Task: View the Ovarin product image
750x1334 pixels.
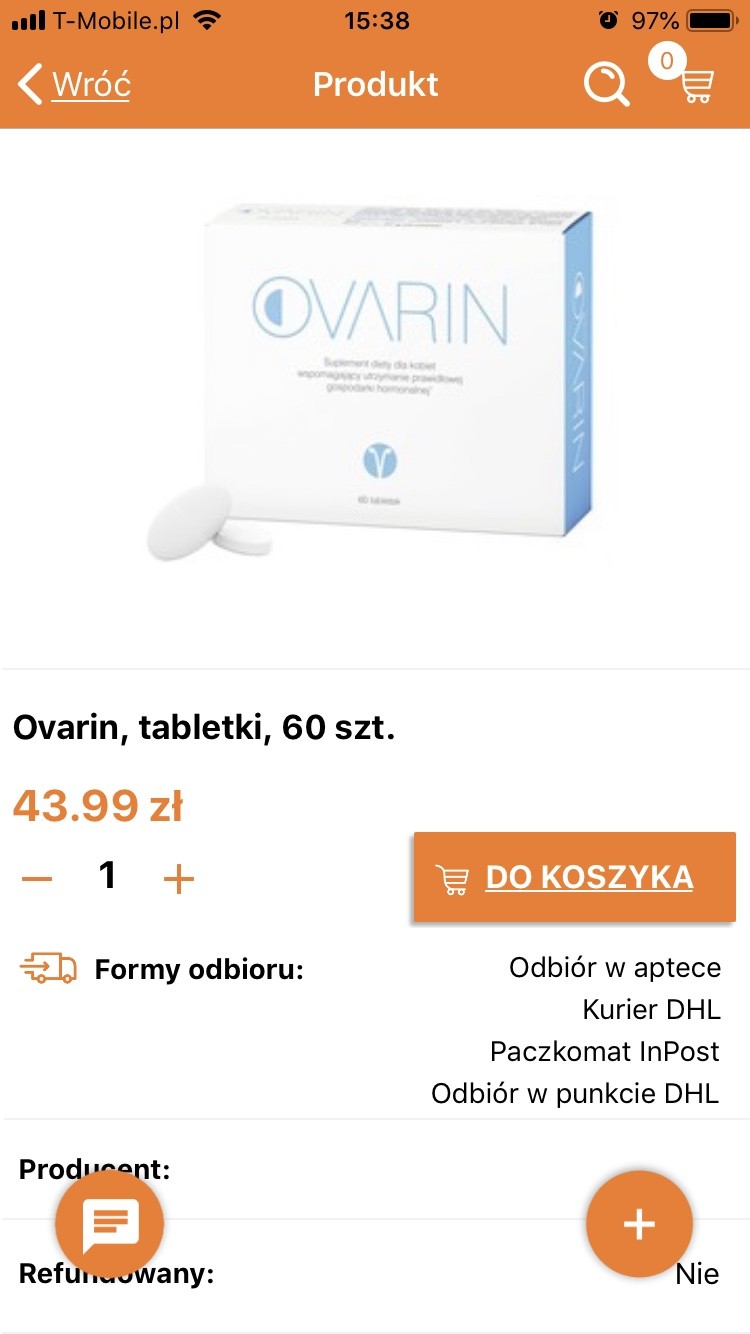Action: coord(375,385)
